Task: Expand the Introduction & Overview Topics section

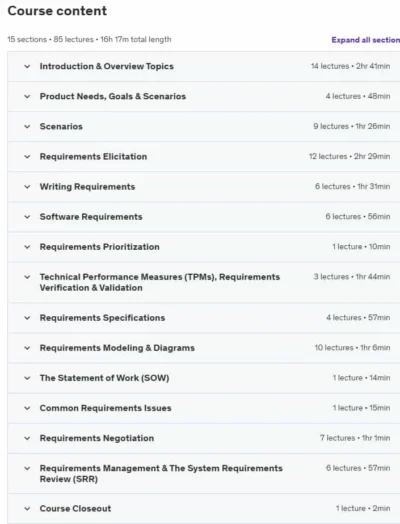Action: (x=204, y=66)
